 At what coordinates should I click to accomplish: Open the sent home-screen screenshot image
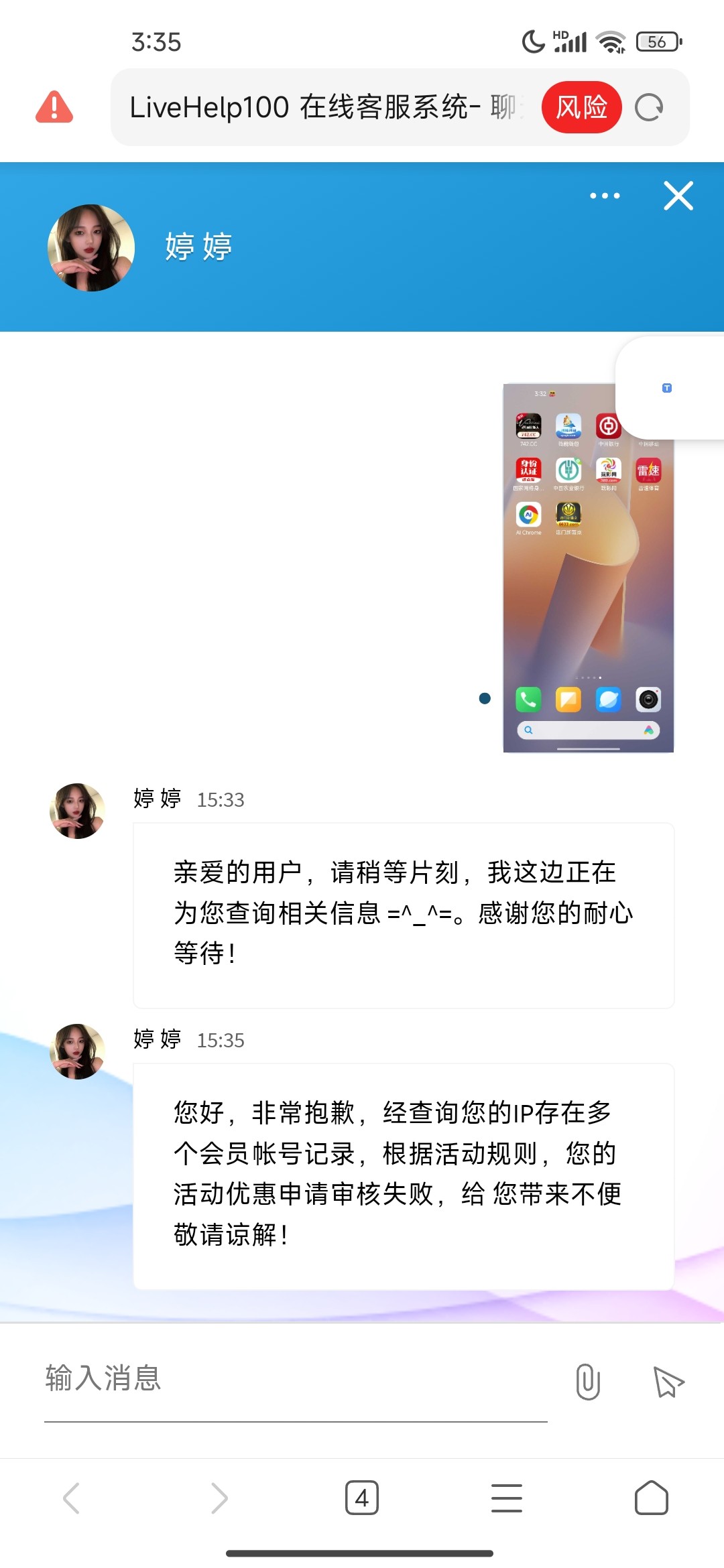coord(588,568)
